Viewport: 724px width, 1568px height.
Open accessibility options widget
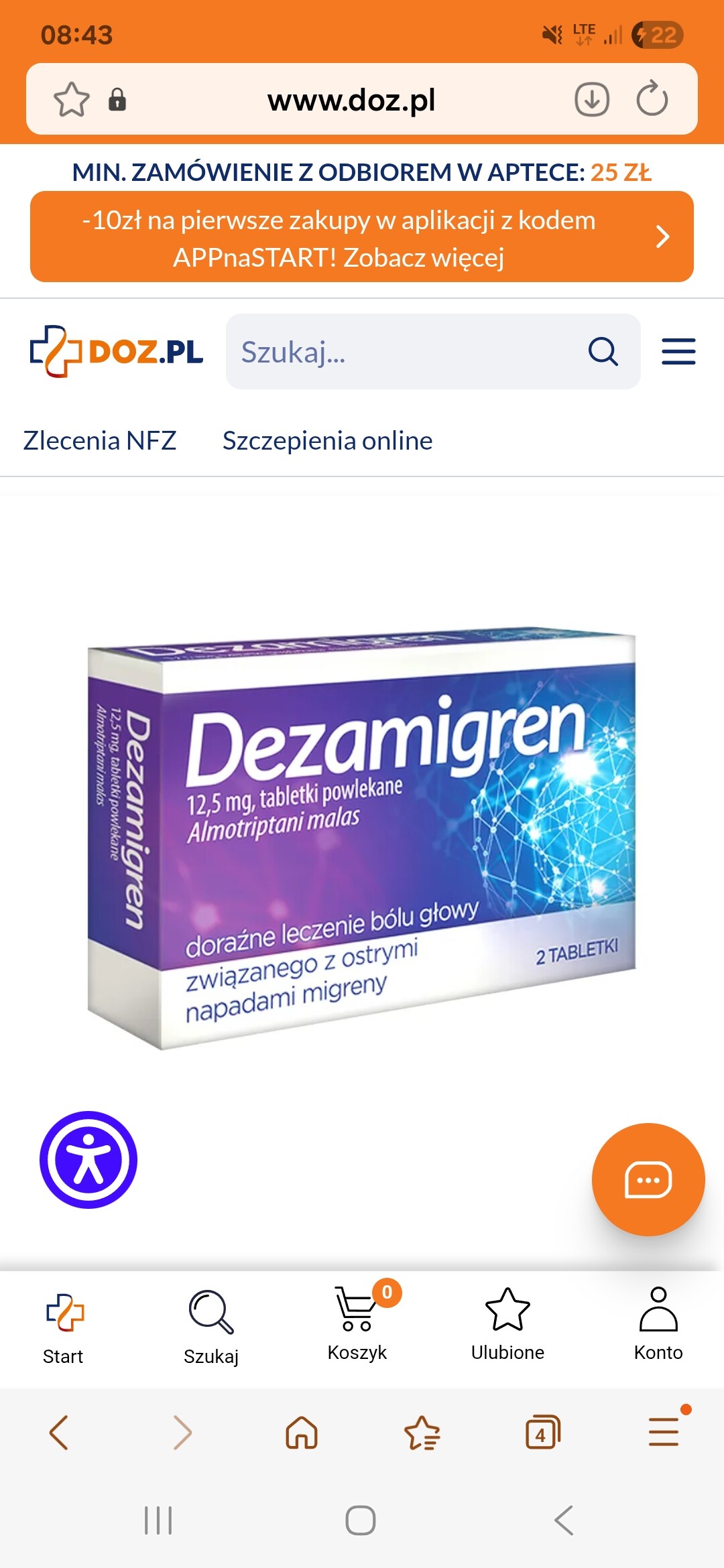88,1160
